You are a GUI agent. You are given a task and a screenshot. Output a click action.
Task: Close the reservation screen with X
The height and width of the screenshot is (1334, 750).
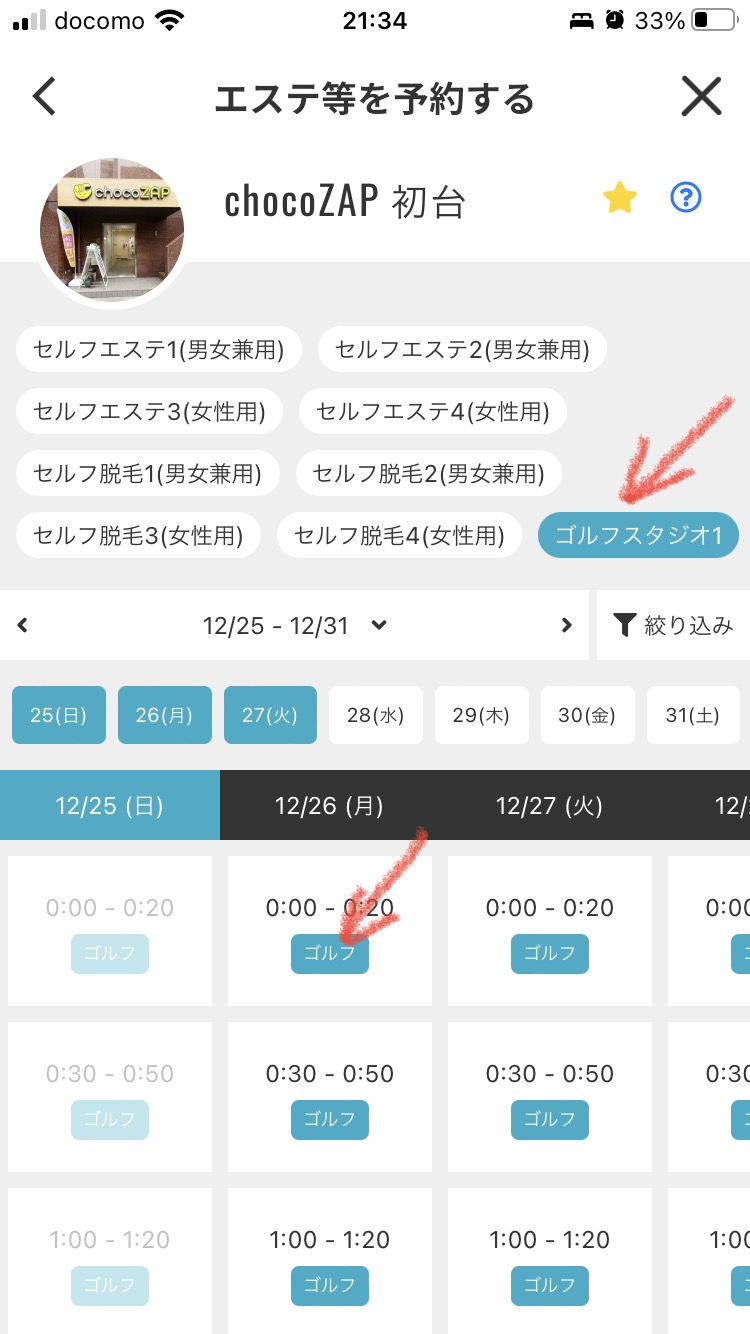[x=701, y=97]
